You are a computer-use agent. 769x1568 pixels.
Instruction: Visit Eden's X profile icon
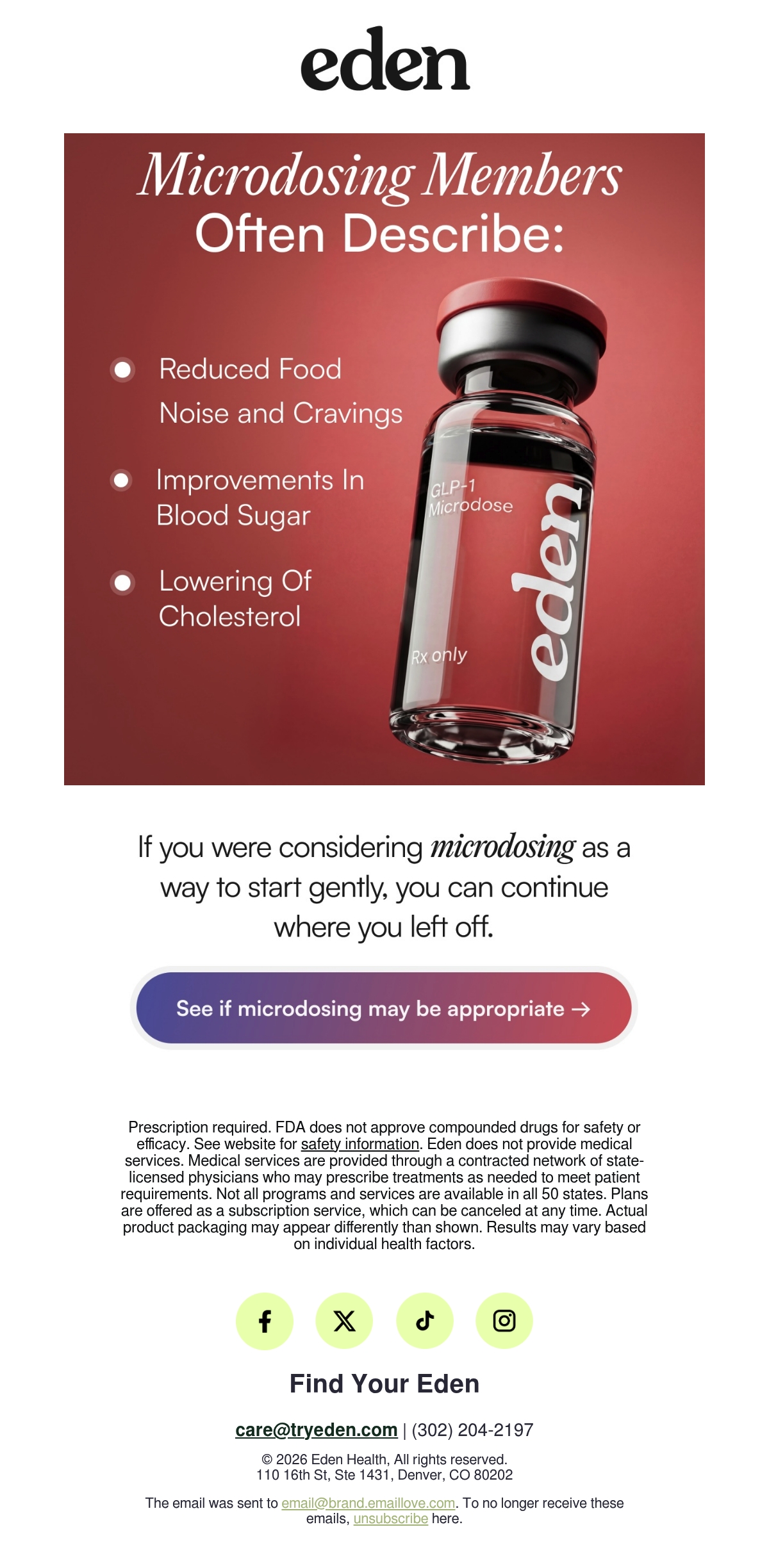coord(344,1321)
